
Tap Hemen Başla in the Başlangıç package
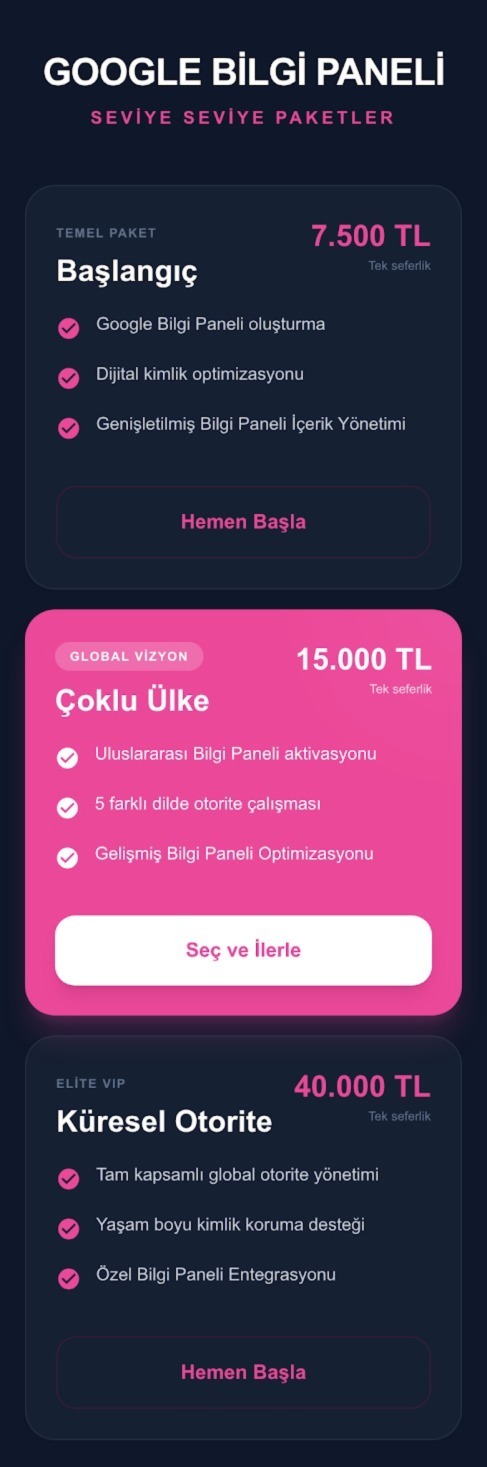coord(243,522)
